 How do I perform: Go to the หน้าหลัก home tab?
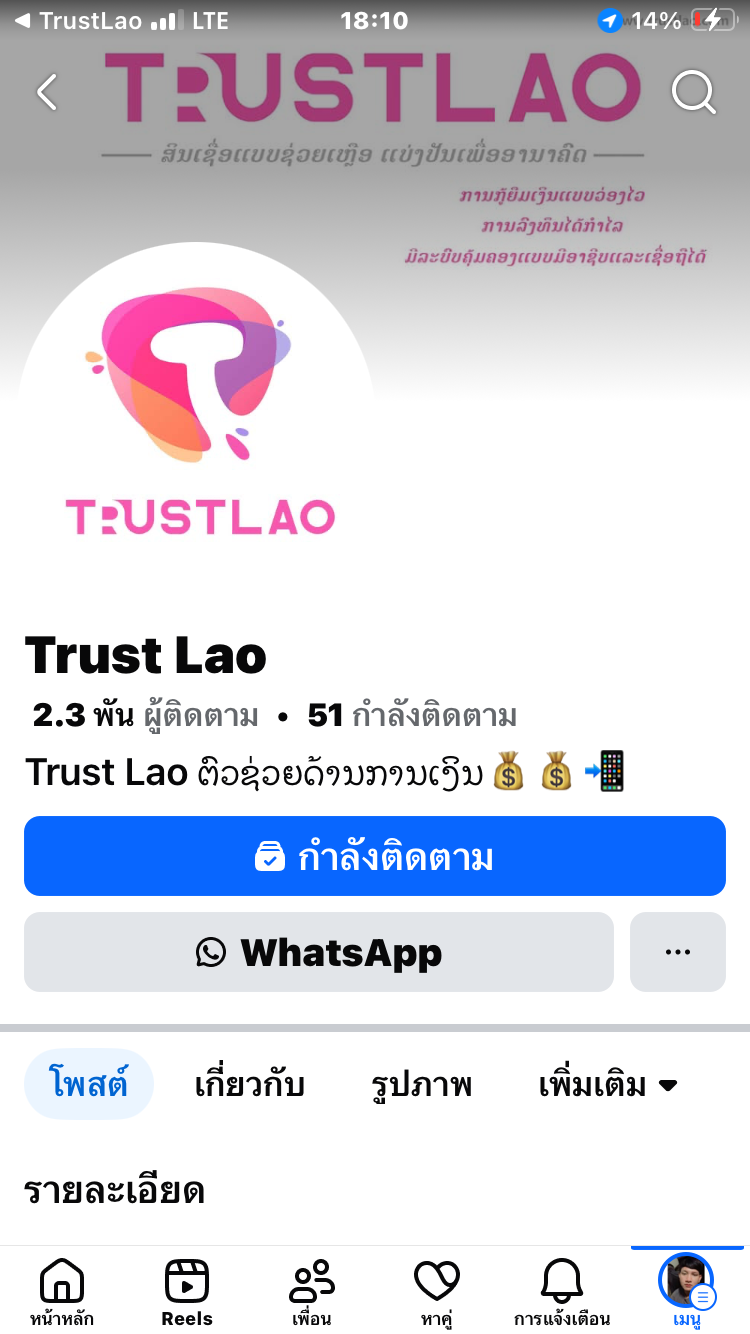(x=62, y=1292)
